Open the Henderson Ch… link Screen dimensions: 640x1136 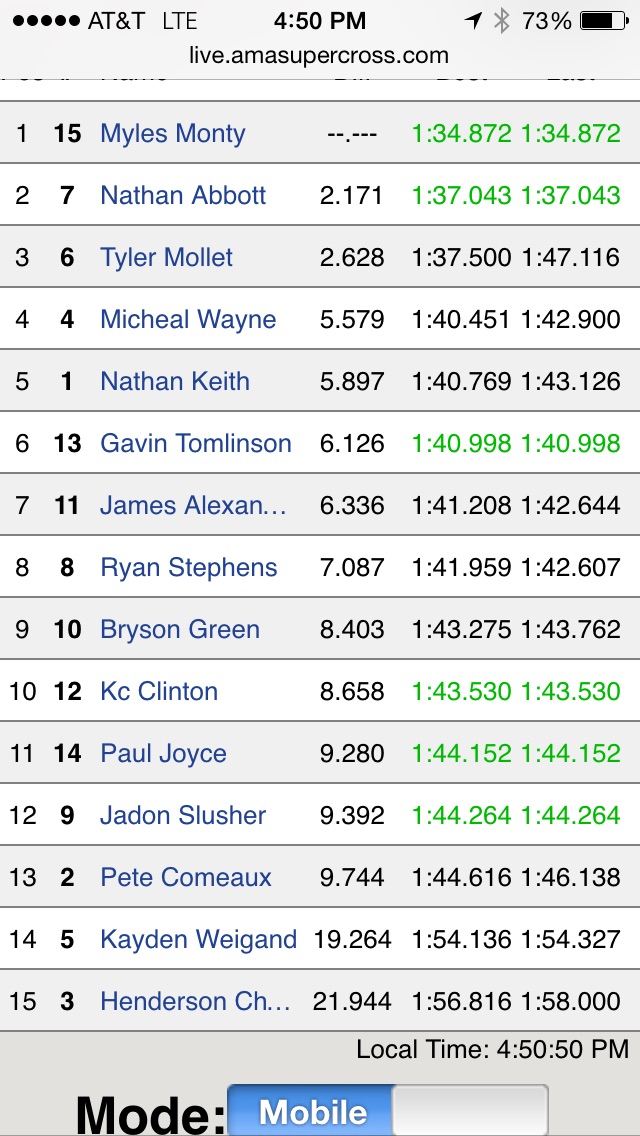click(196, 1001)
